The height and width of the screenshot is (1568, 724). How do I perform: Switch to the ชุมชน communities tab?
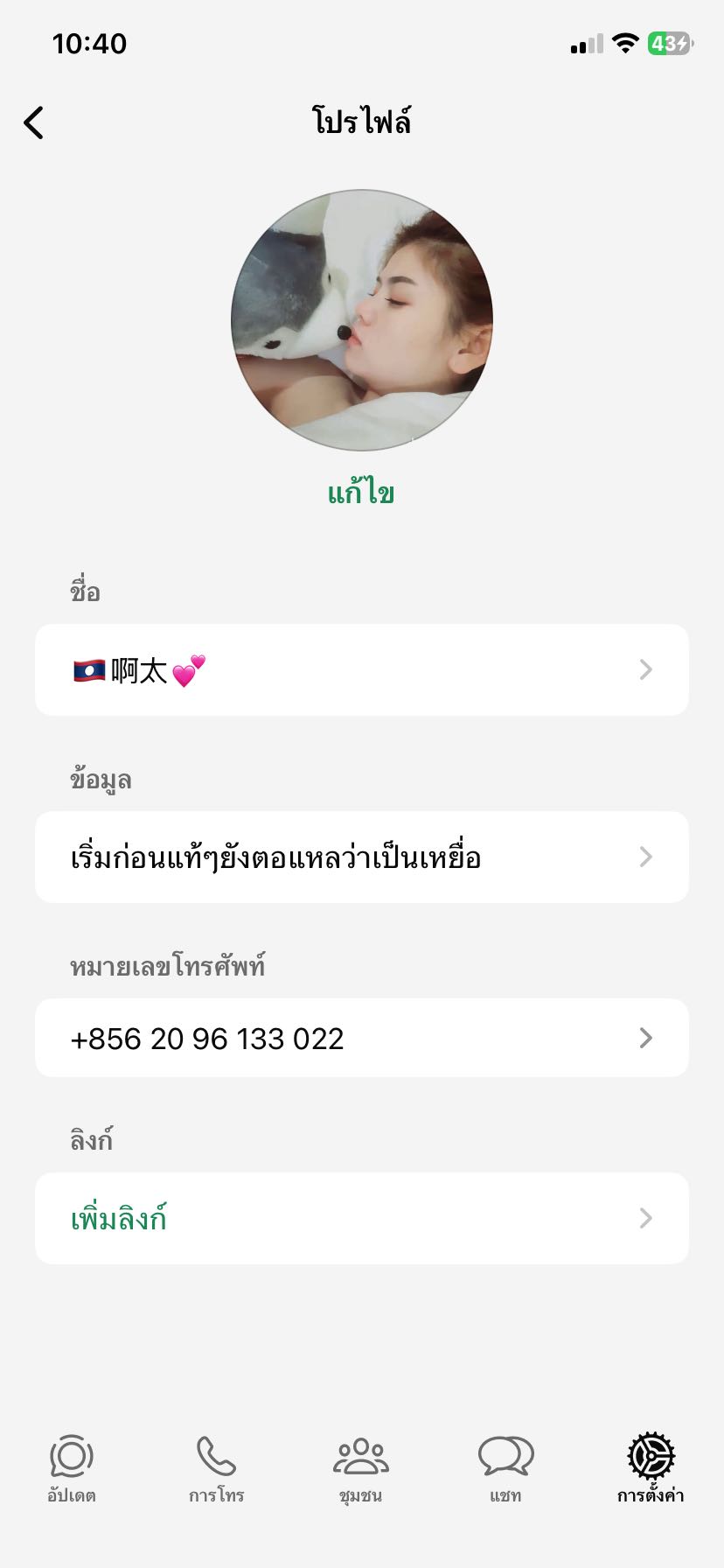pos(361,1468)
